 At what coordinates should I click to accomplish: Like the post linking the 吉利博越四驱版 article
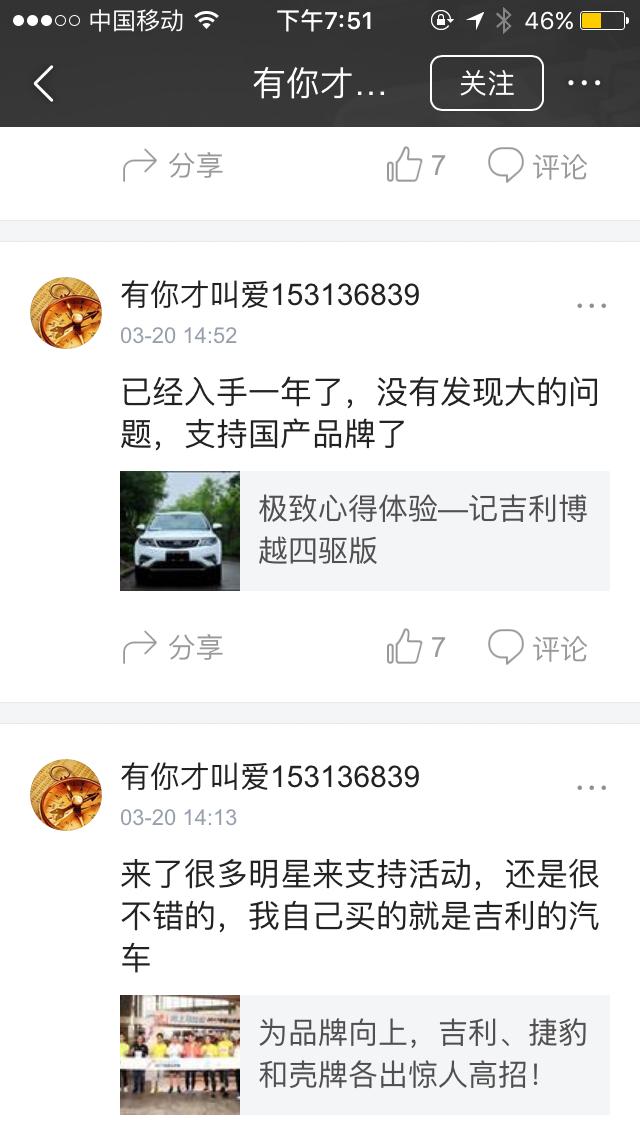[415, 648]
